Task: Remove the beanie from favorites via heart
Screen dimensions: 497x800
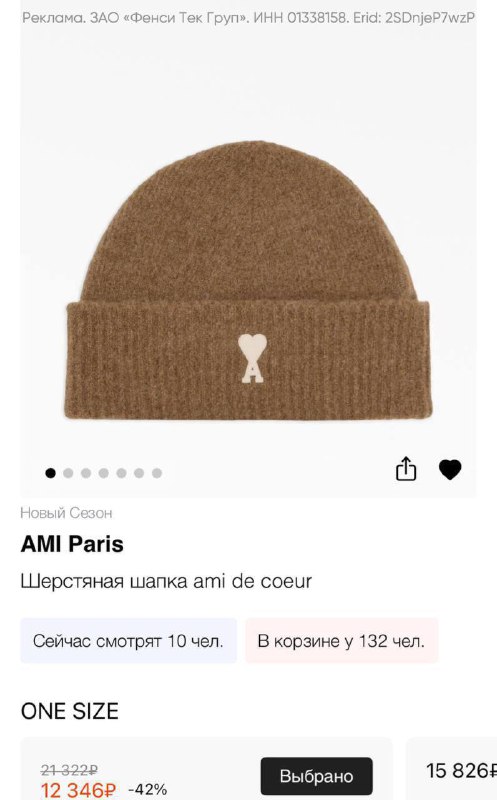Action: click(x=450, y=469)
